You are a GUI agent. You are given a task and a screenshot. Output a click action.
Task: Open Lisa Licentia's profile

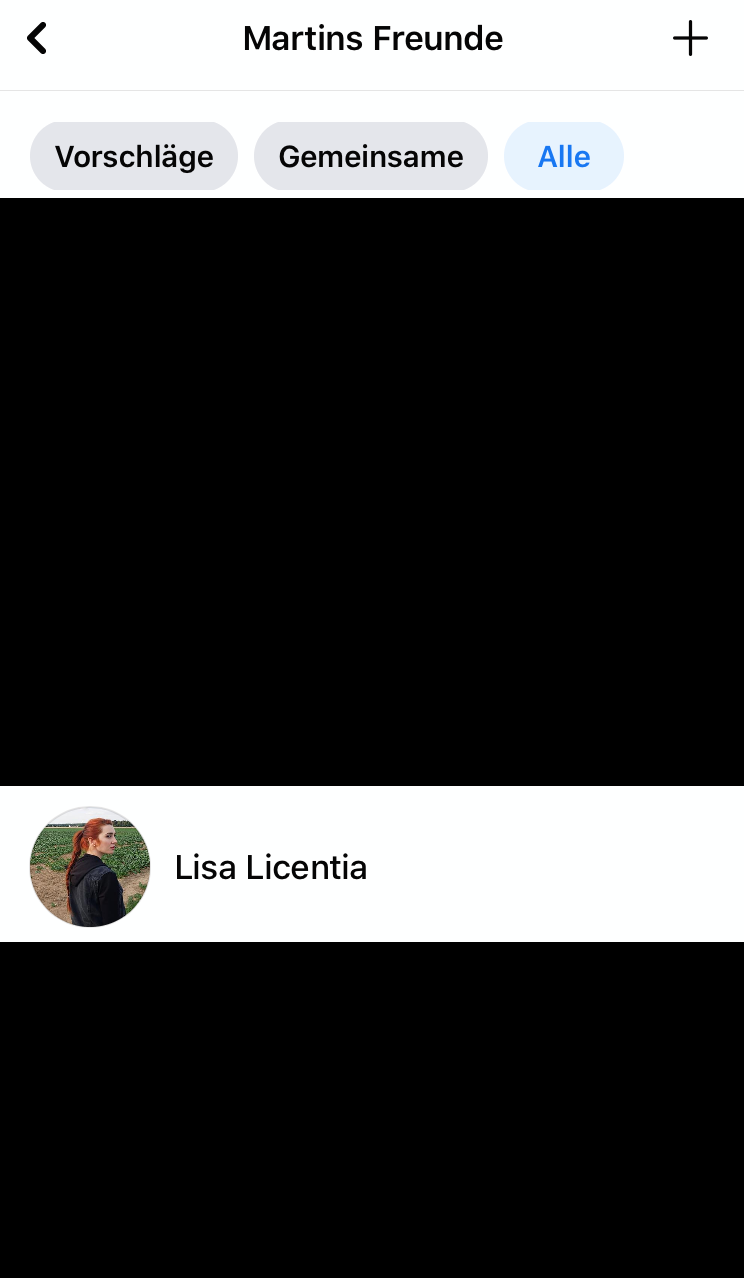(270, 867)
